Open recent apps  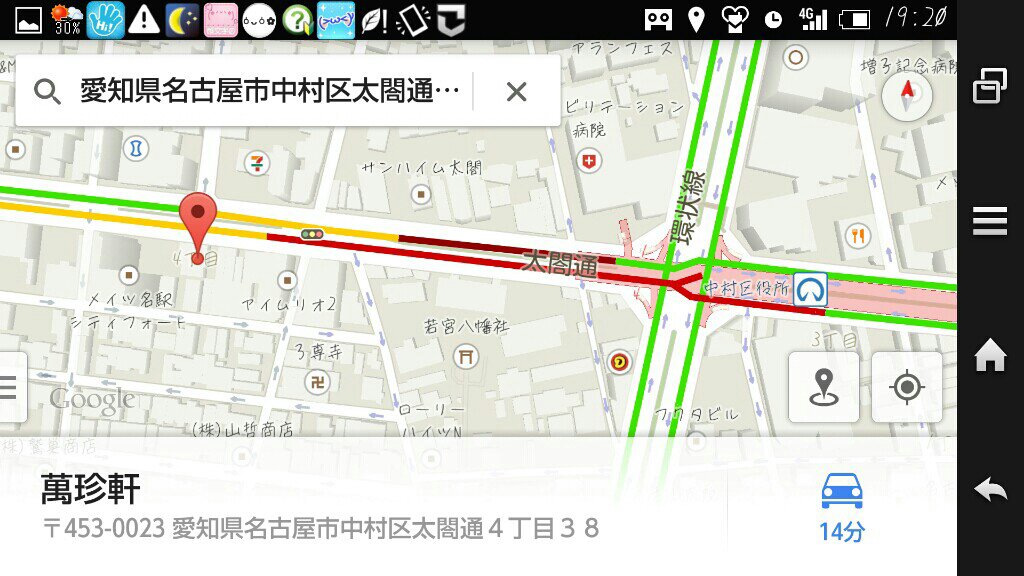coord(990,86)
